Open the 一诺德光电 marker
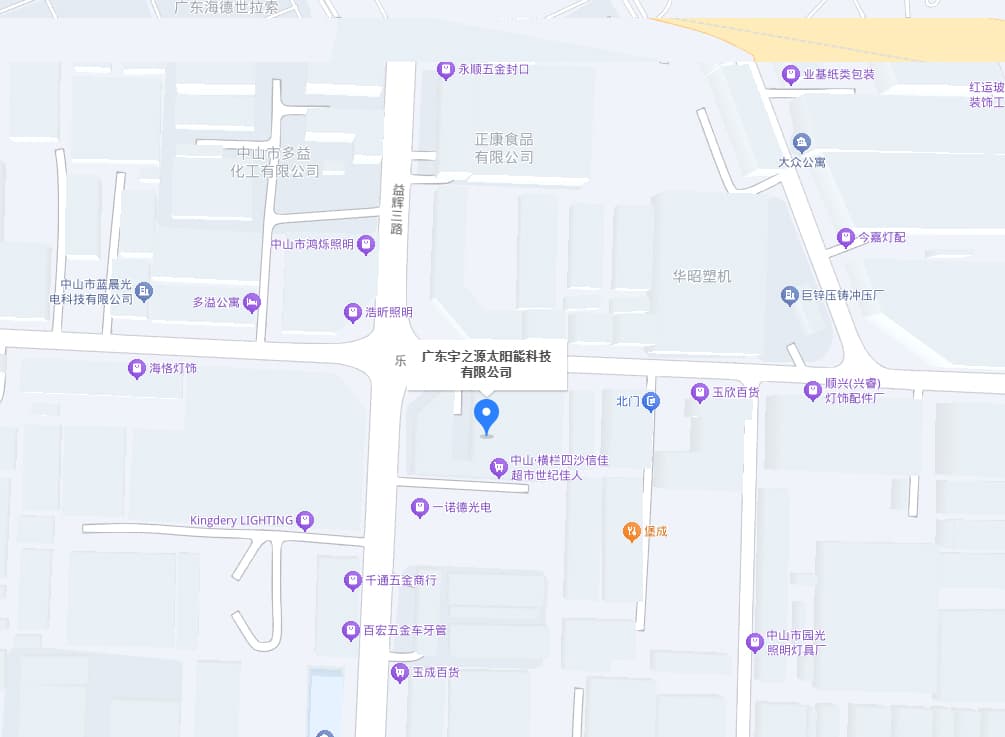The width and height of the screenshot is (1005, 737). (420, 508)
